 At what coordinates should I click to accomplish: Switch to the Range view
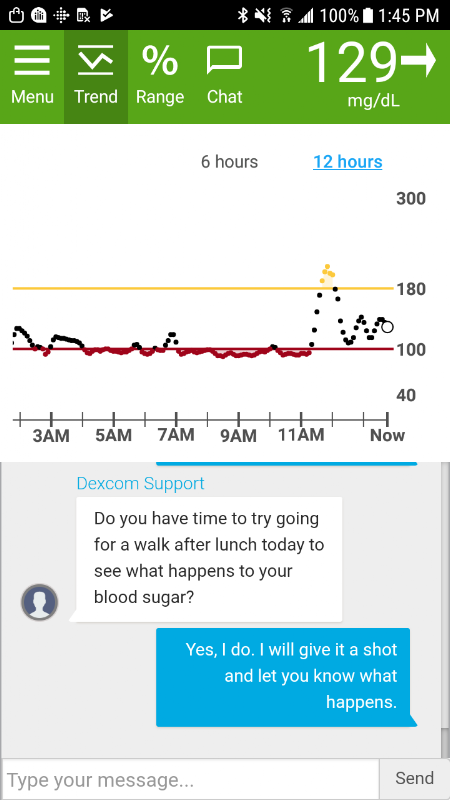point(160,77)
